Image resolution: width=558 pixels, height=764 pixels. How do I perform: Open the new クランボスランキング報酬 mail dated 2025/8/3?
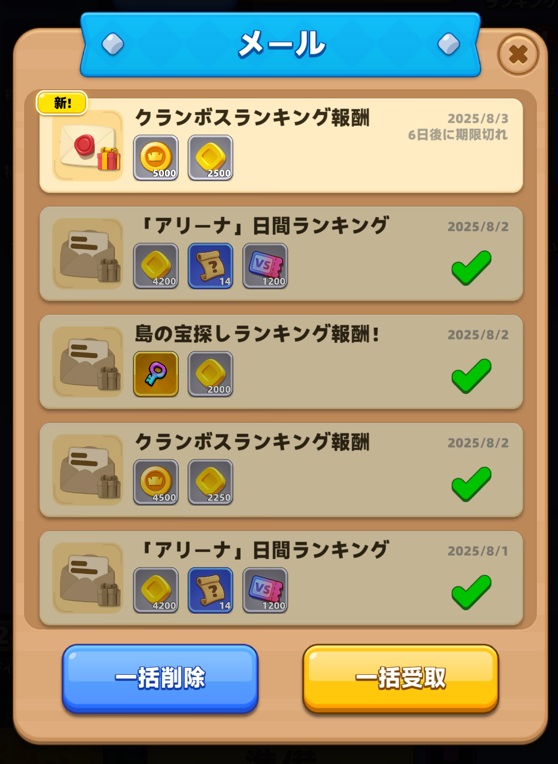pyautogui.click(x=281, y=145)
